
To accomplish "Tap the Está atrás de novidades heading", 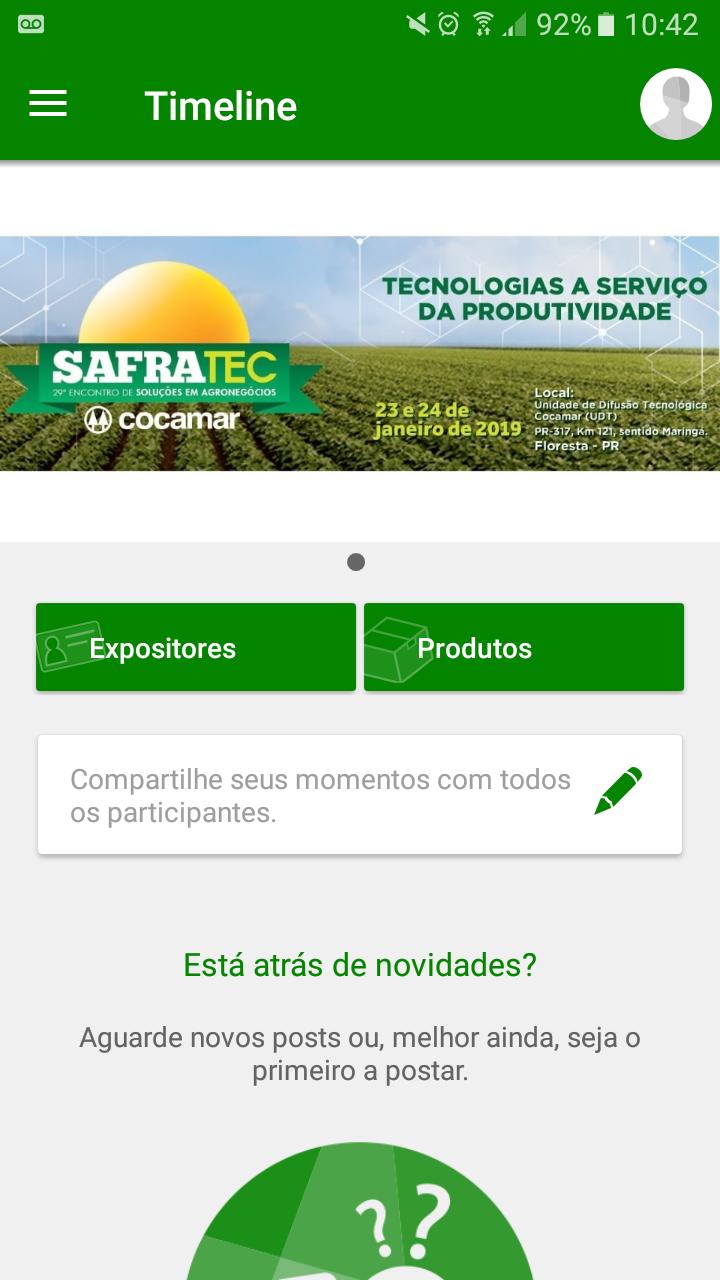I will click(x=359, y=965).
